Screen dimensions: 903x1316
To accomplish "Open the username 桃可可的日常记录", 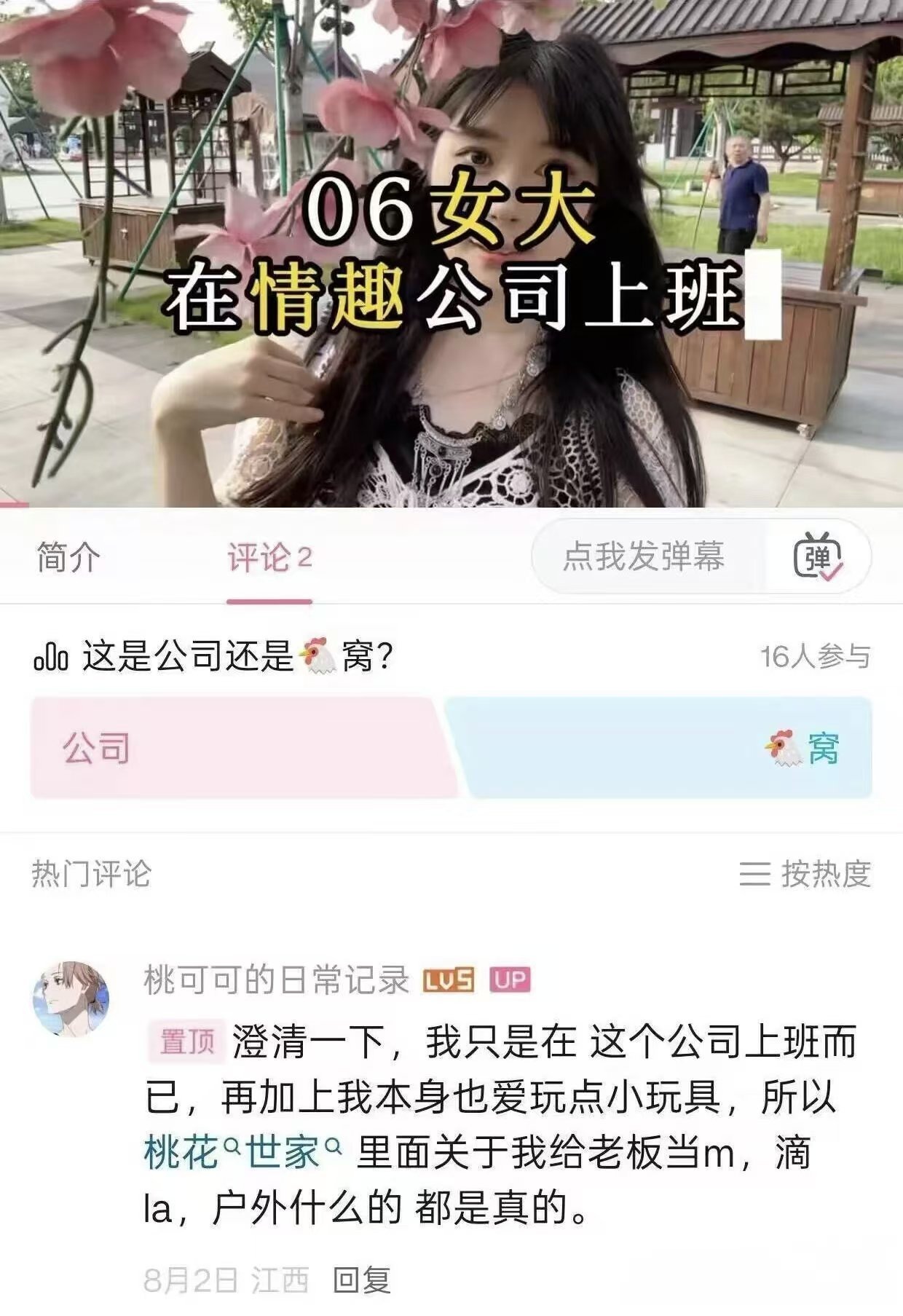I will [277, 980].
